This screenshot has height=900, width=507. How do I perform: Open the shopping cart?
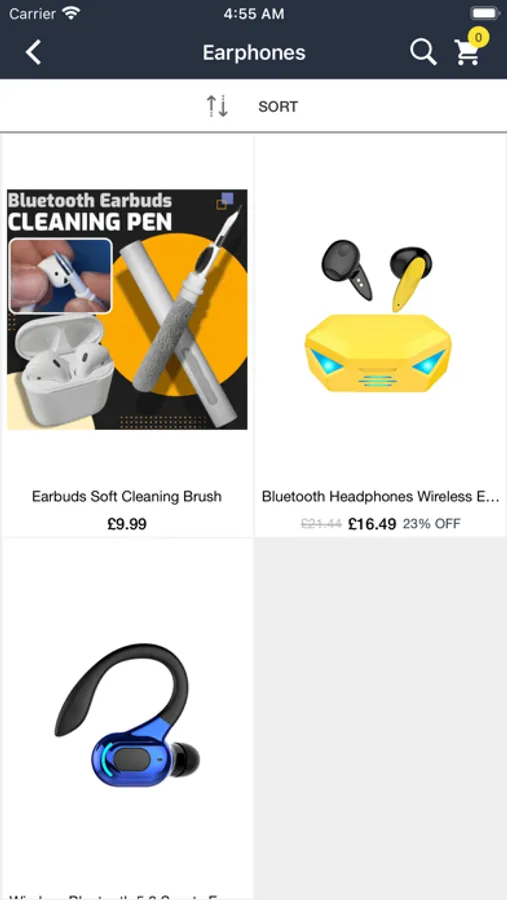(x=470, y=49)
